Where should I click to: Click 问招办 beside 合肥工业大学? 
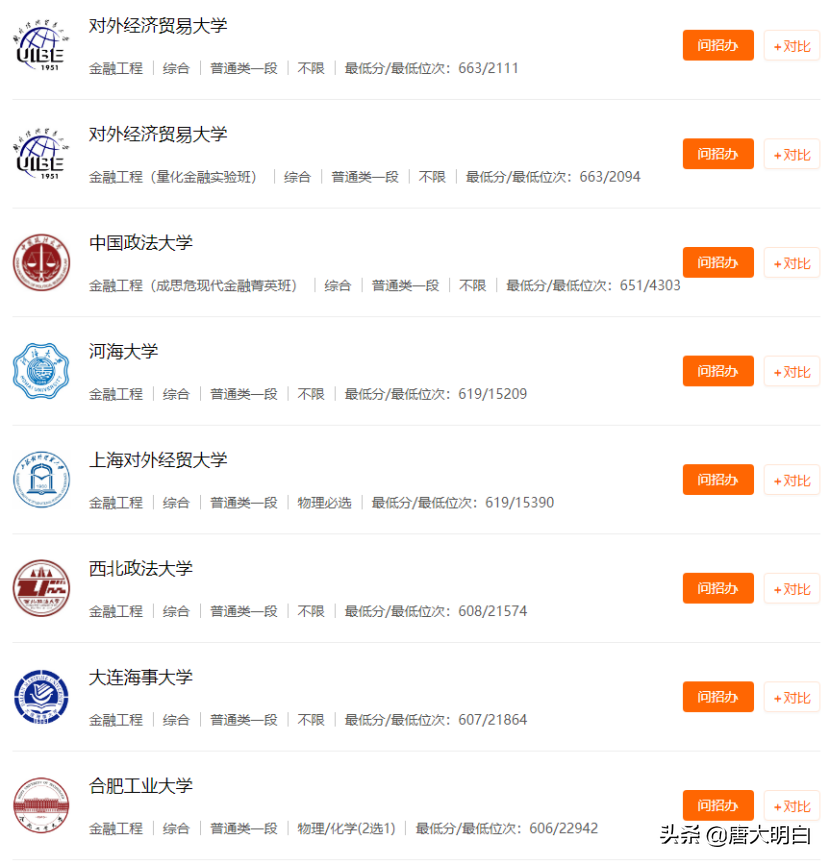717,805
